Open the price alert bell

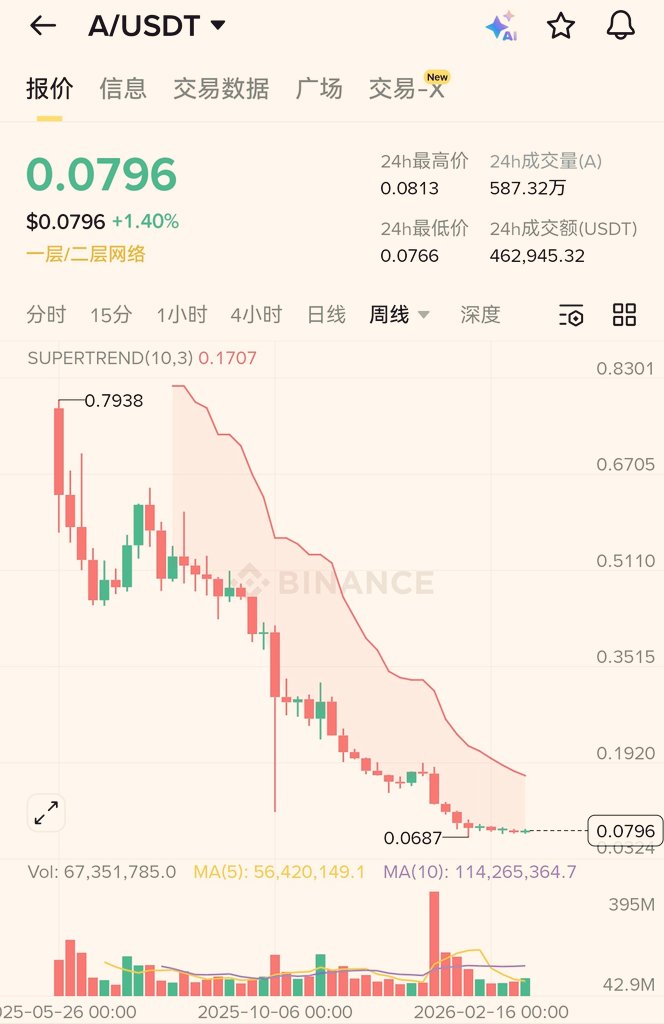coord(620,26)
